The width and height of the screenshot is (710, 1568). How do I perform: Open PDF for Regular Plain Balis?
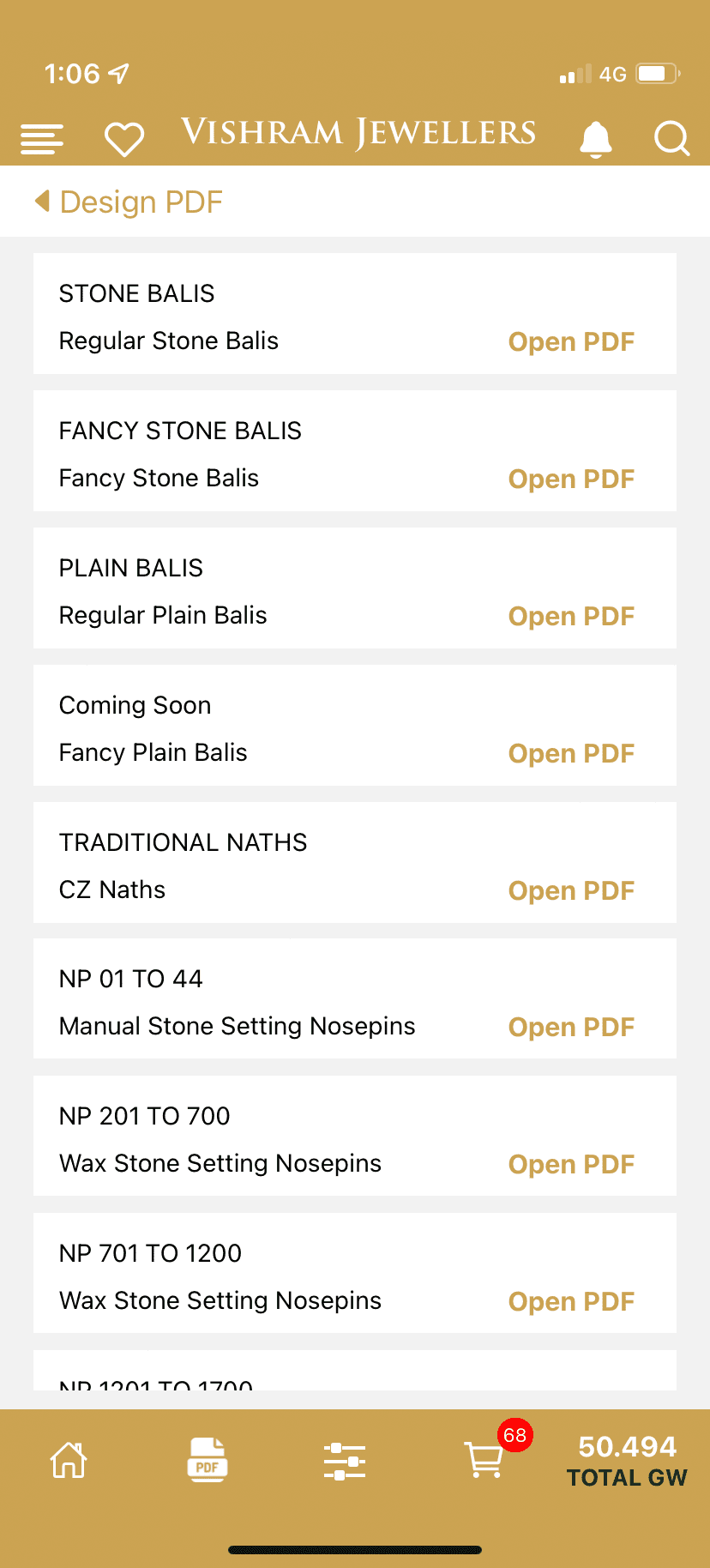point(571,616)
